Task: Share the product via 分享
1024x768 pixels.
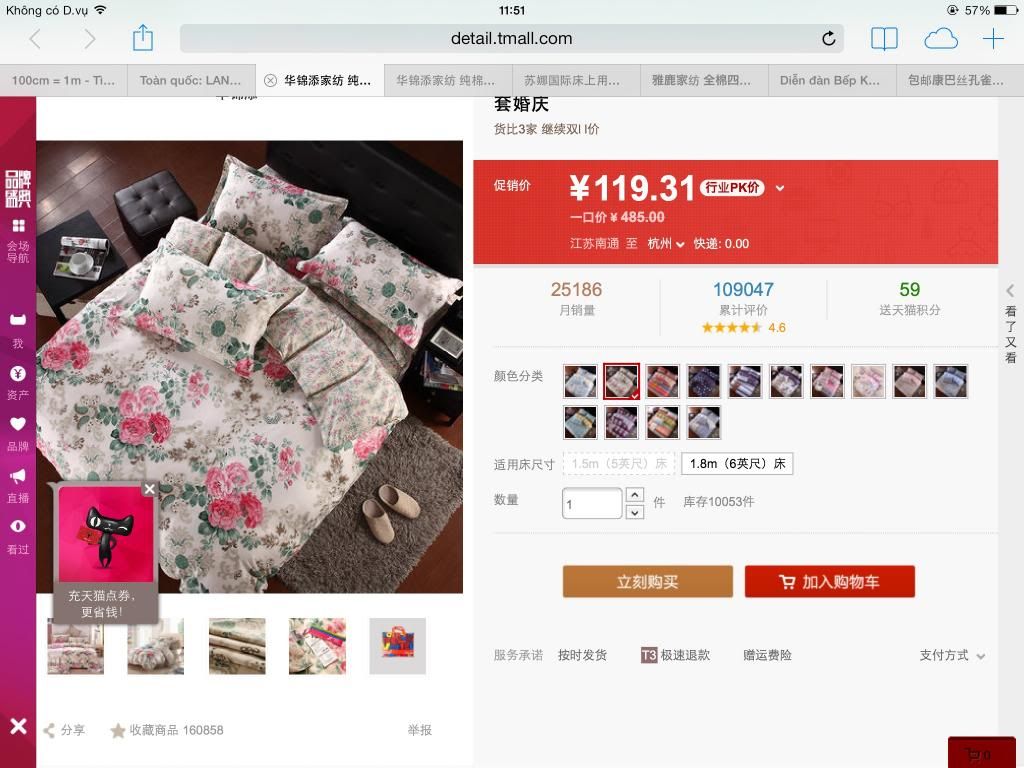Action: [x=64, y=731]
